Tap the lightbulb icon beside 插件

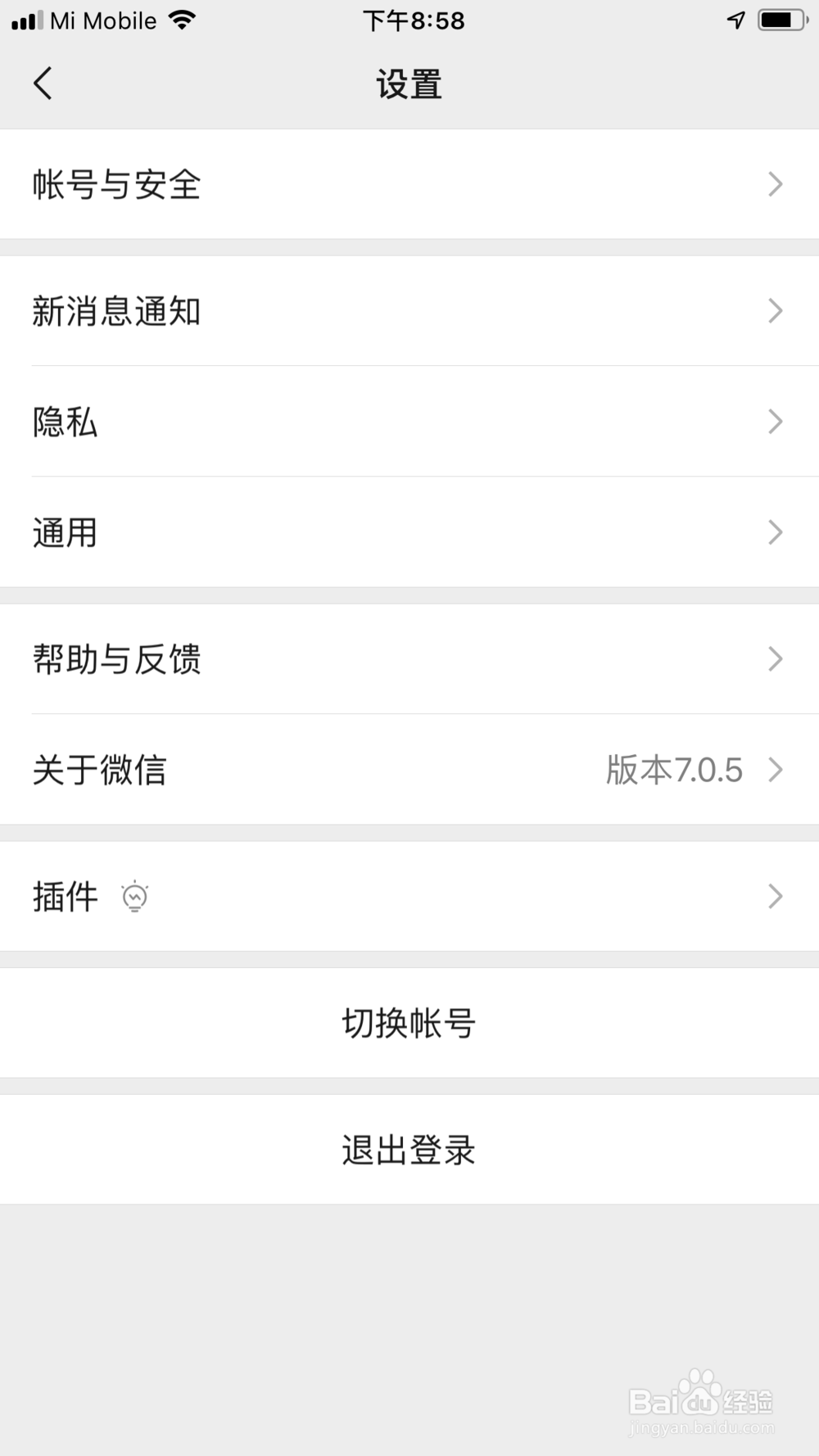[135, 896]
